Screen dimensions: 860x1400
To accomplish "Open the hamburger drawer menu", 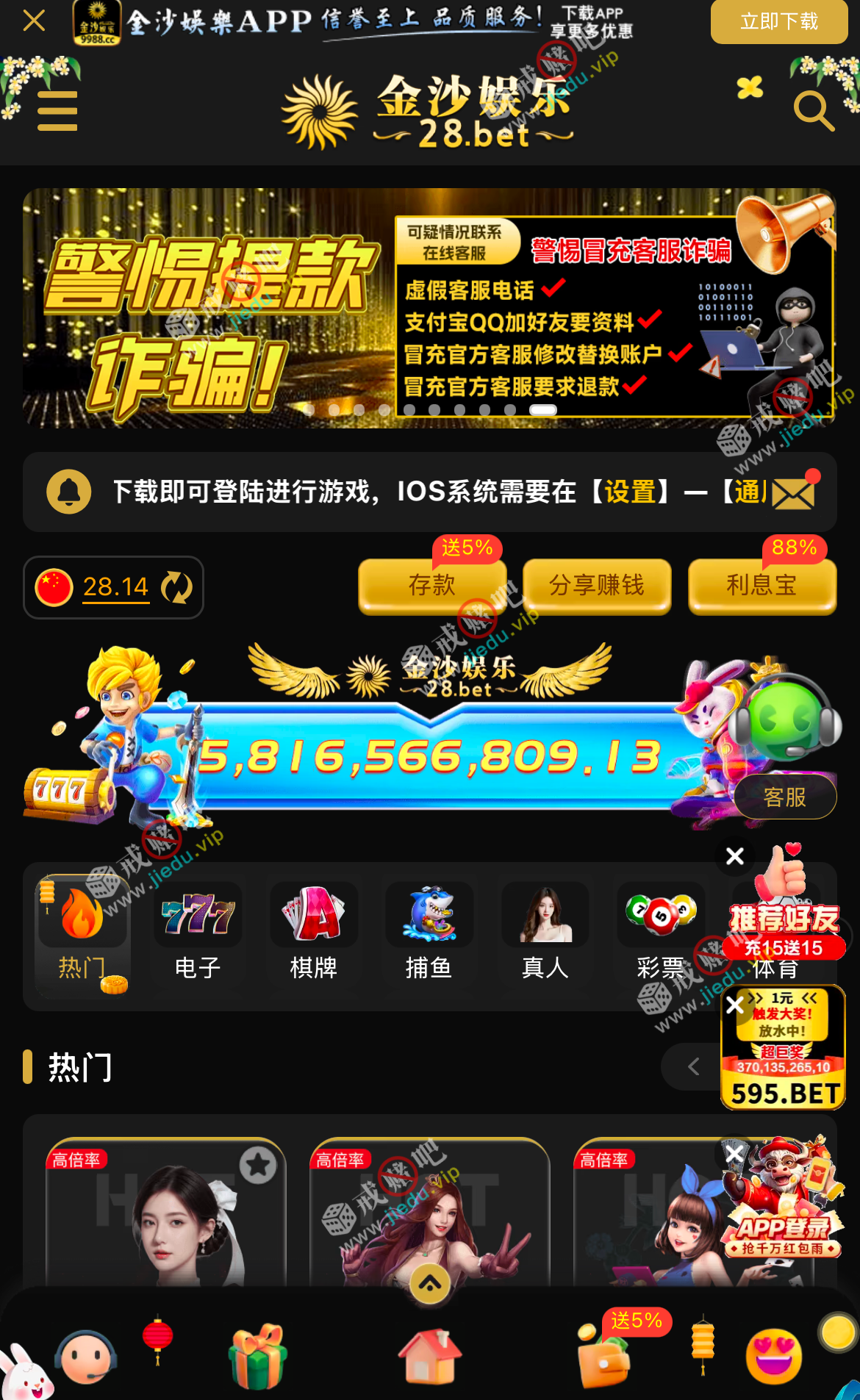I will [x=57, y=111].
